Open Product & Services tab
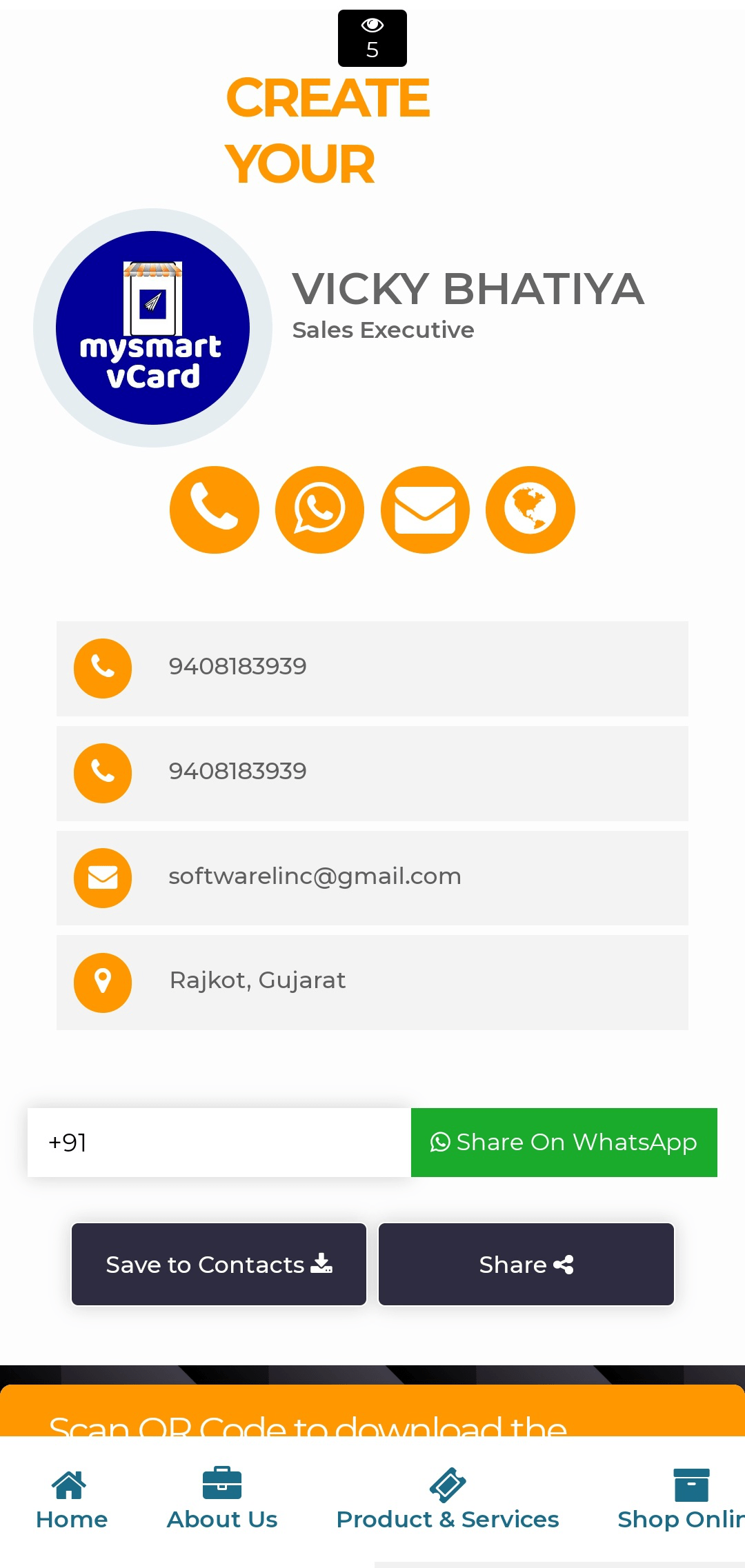This screenshot has width=745, height=1568. [447, 1500]
